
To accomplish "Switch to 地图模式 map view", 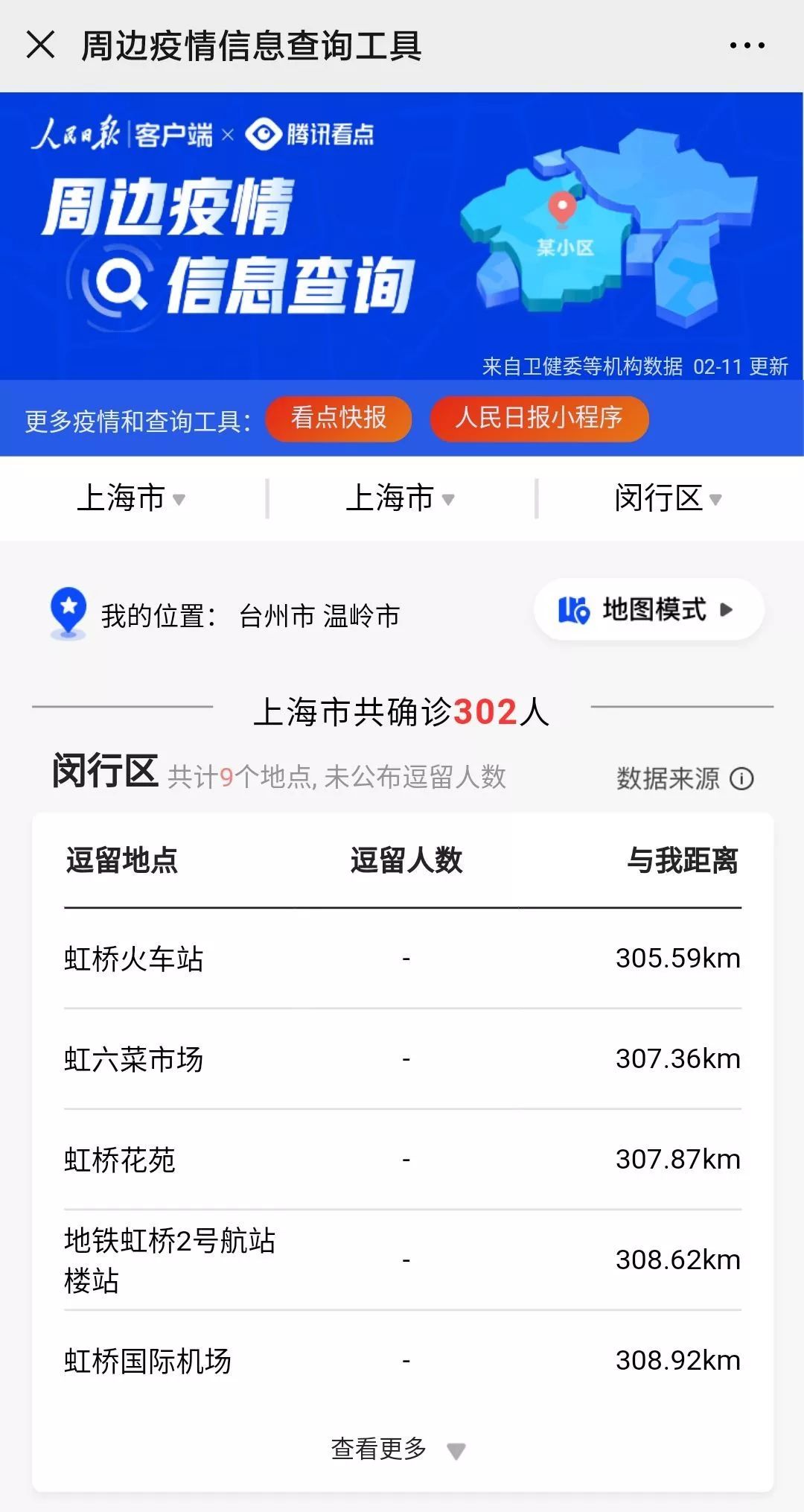I will (648, 609).
